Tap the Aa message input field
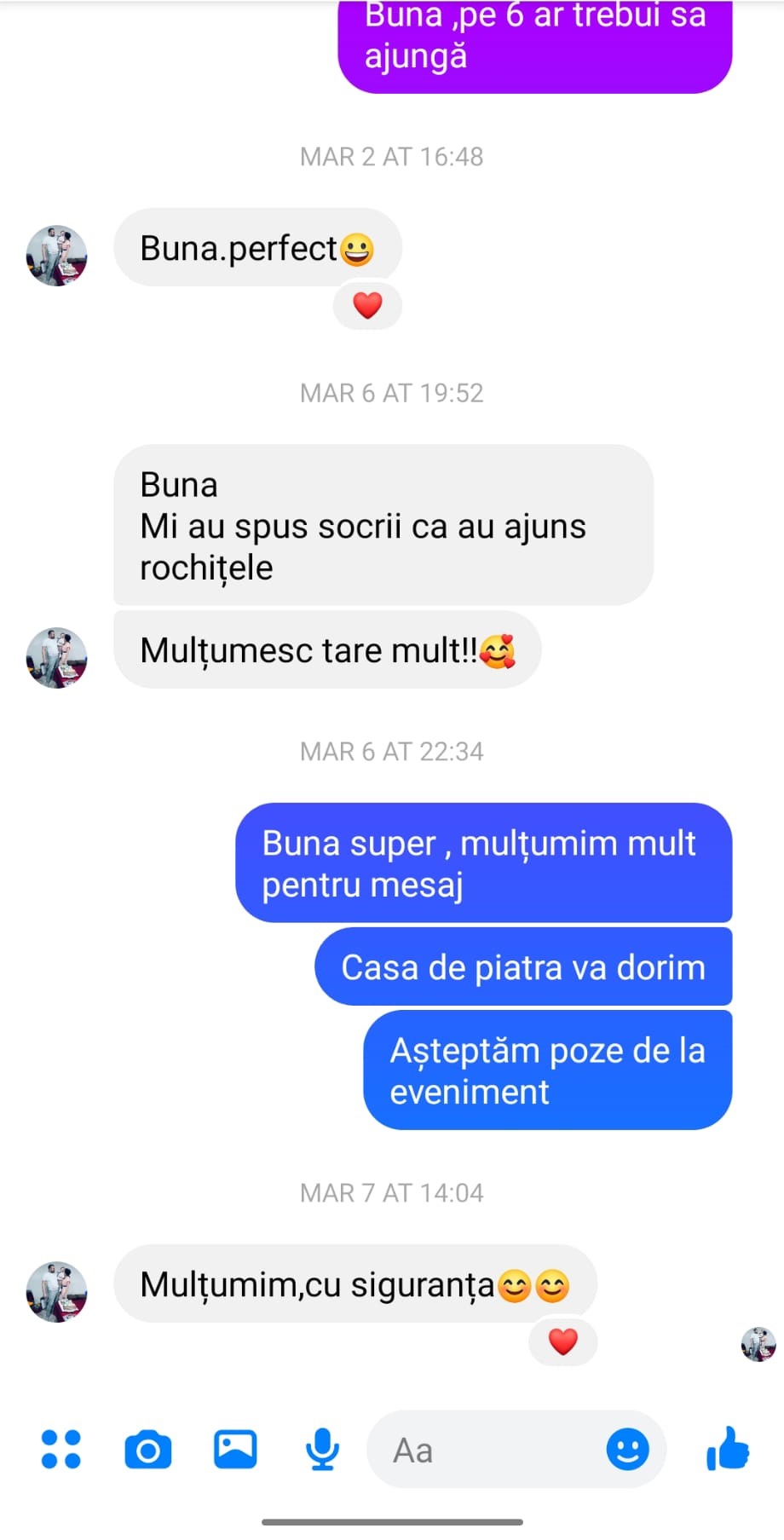The image size is (784, 1540). pyautogui.click(x=486, y=1450)
